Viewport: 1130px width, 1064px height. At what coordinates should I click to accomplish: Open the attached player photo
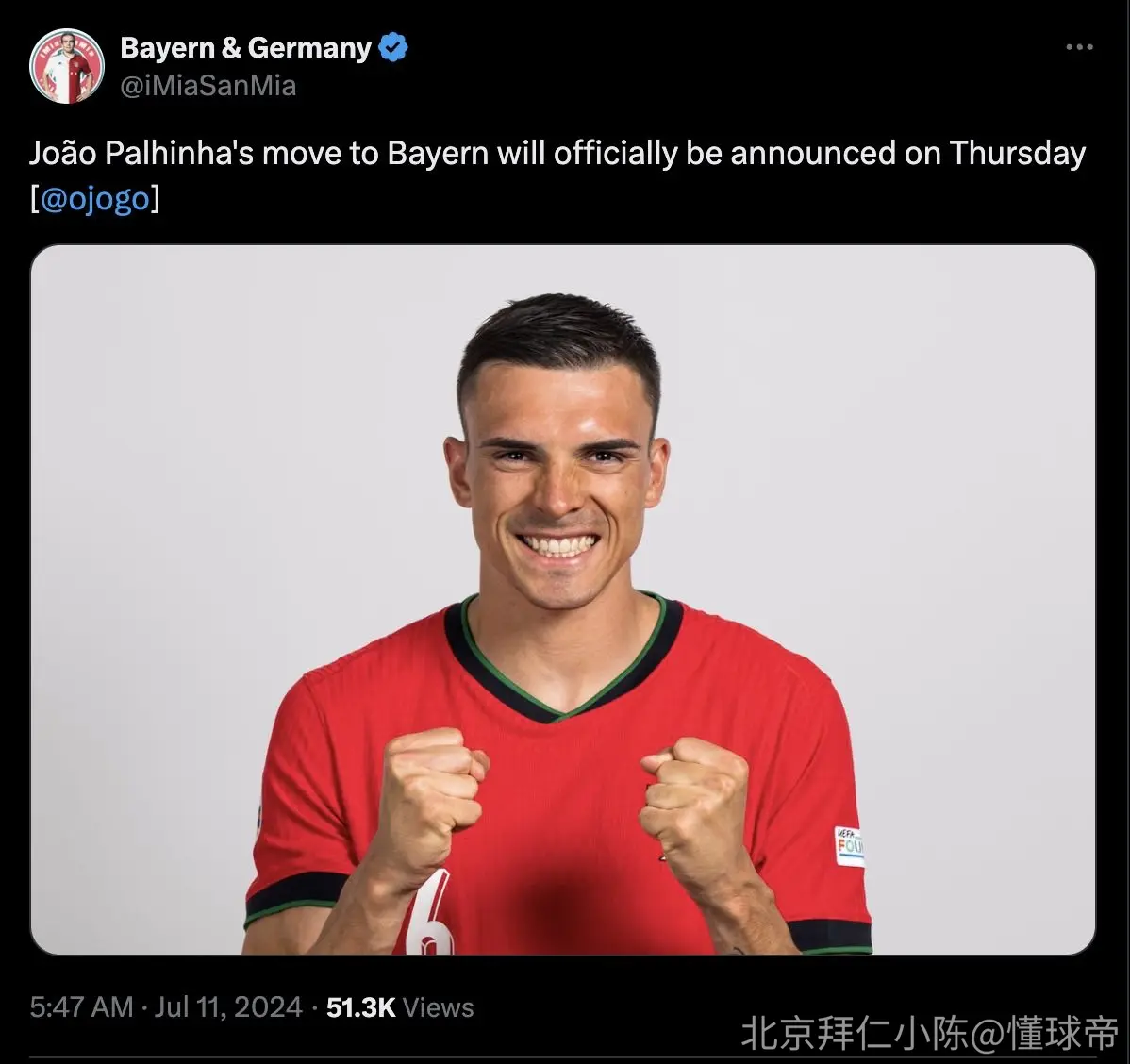point(562,600)
